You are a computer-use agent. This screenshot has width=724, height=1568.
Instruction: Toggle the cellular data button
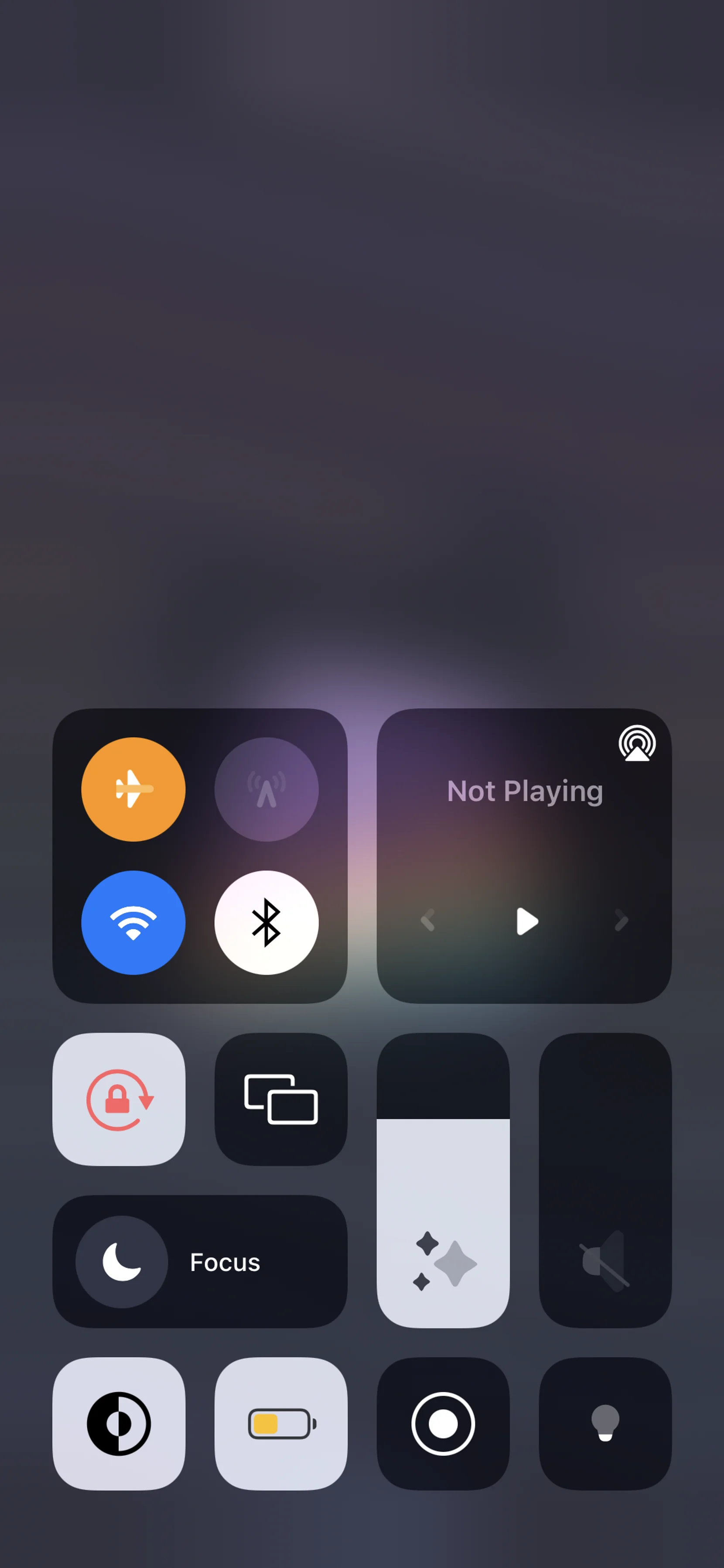coord(266,790)
